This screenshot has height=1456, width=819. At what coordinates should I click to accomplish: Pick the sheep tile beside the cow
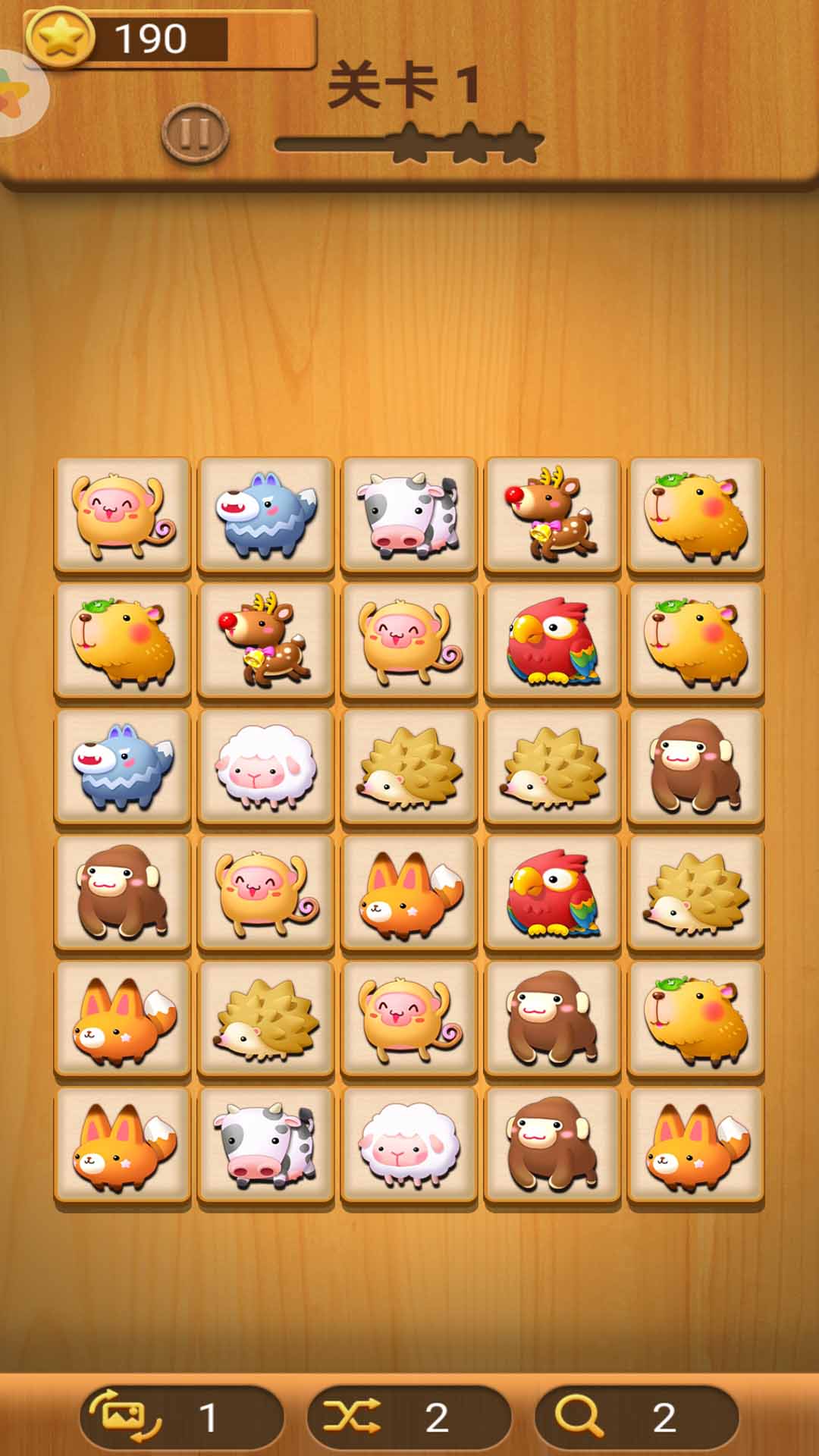409,1145
